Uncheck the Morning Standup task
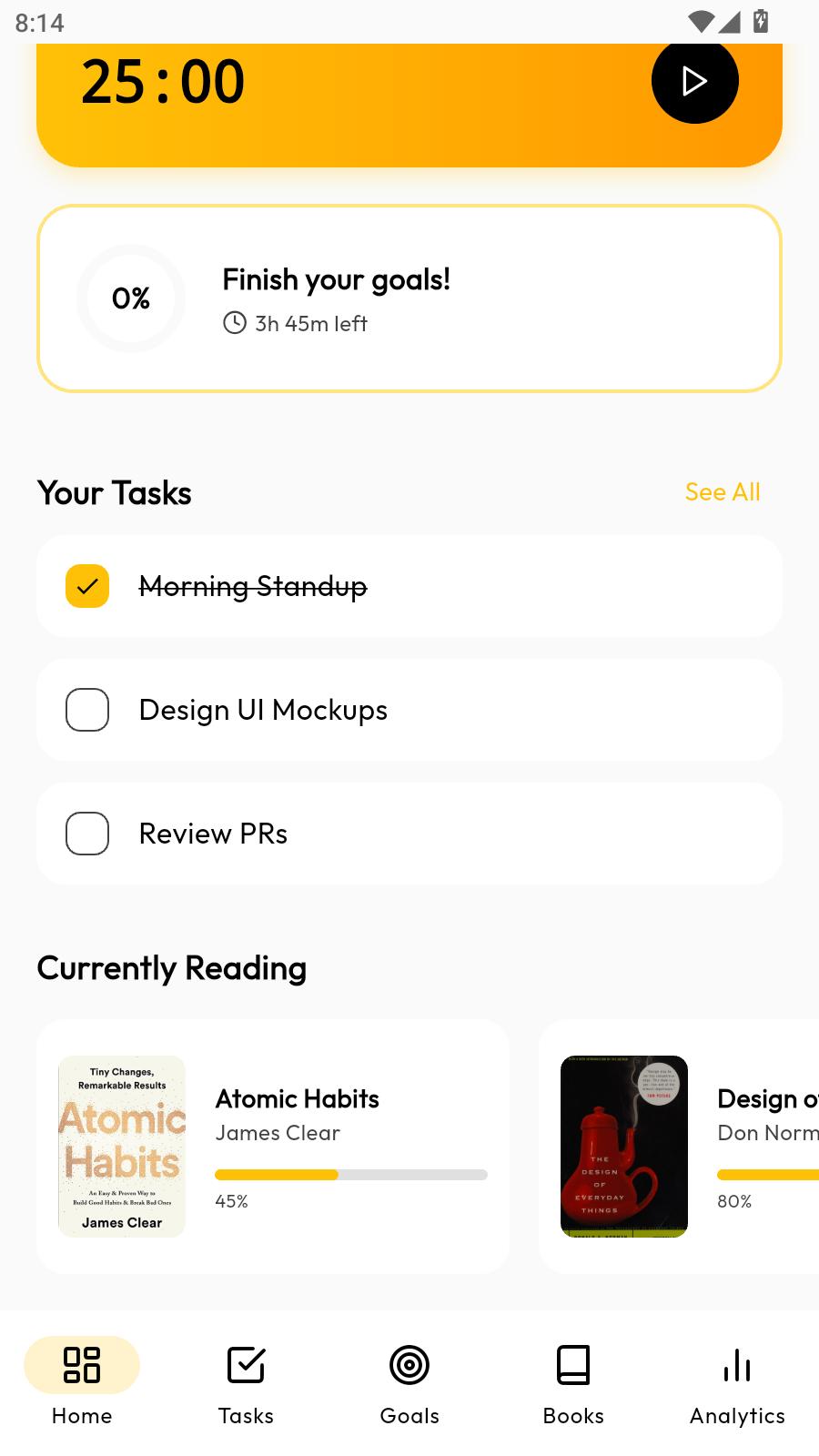This screenshot has height=1456, width=819. pos(87,586)
